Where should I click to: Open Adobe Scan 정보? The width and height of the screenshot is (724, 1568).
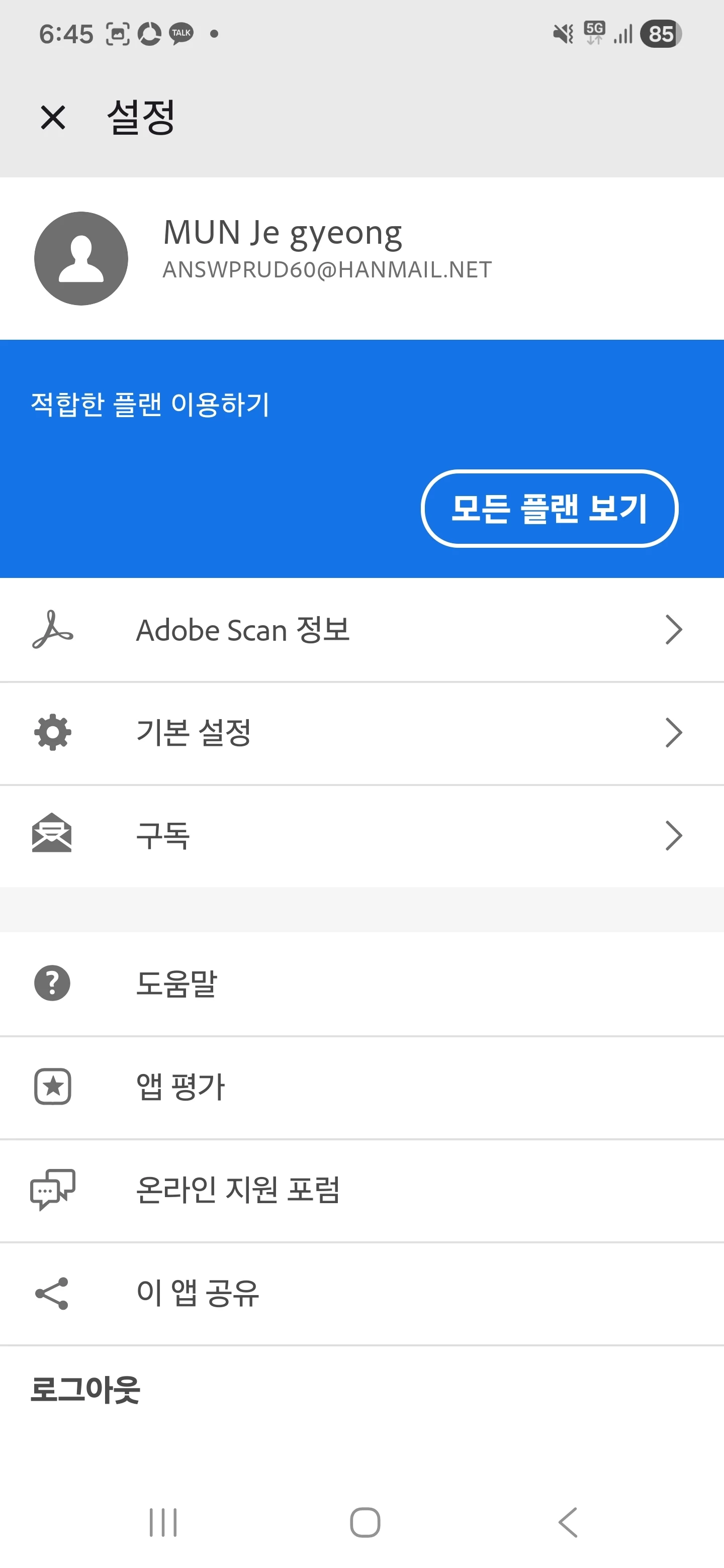[x=361, y=630]
